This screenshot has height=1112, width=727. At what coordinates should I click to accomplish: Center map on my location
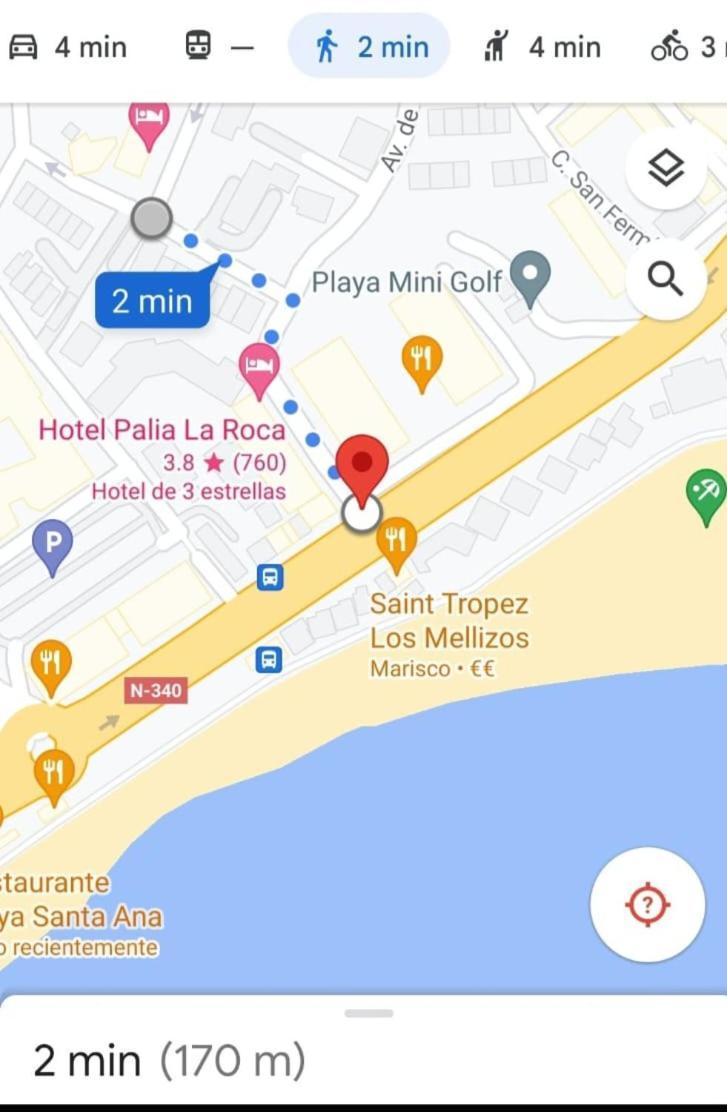click(648, 905)
